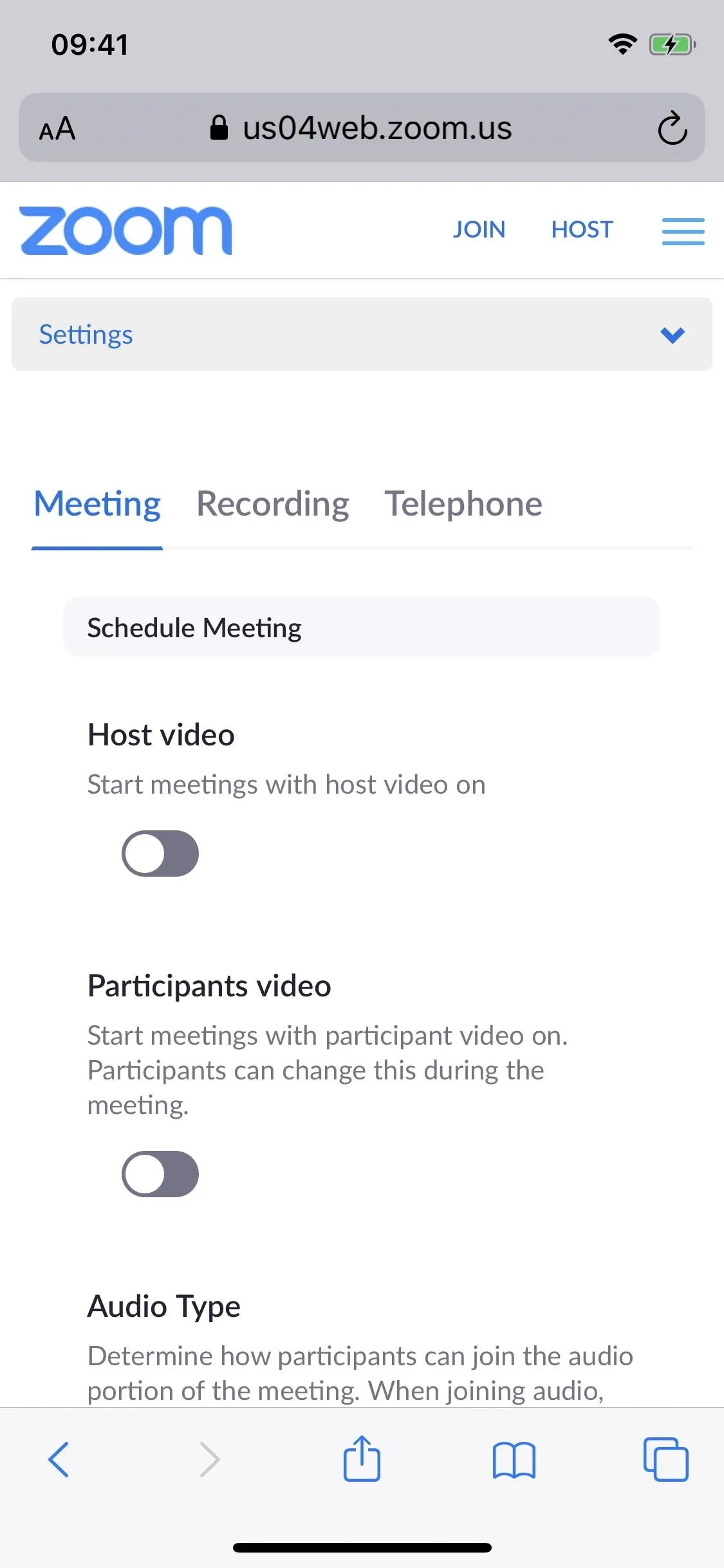Enable the Host video toggle
The width and height of the screenshot is (724, 1568).
tap(160, 854)
